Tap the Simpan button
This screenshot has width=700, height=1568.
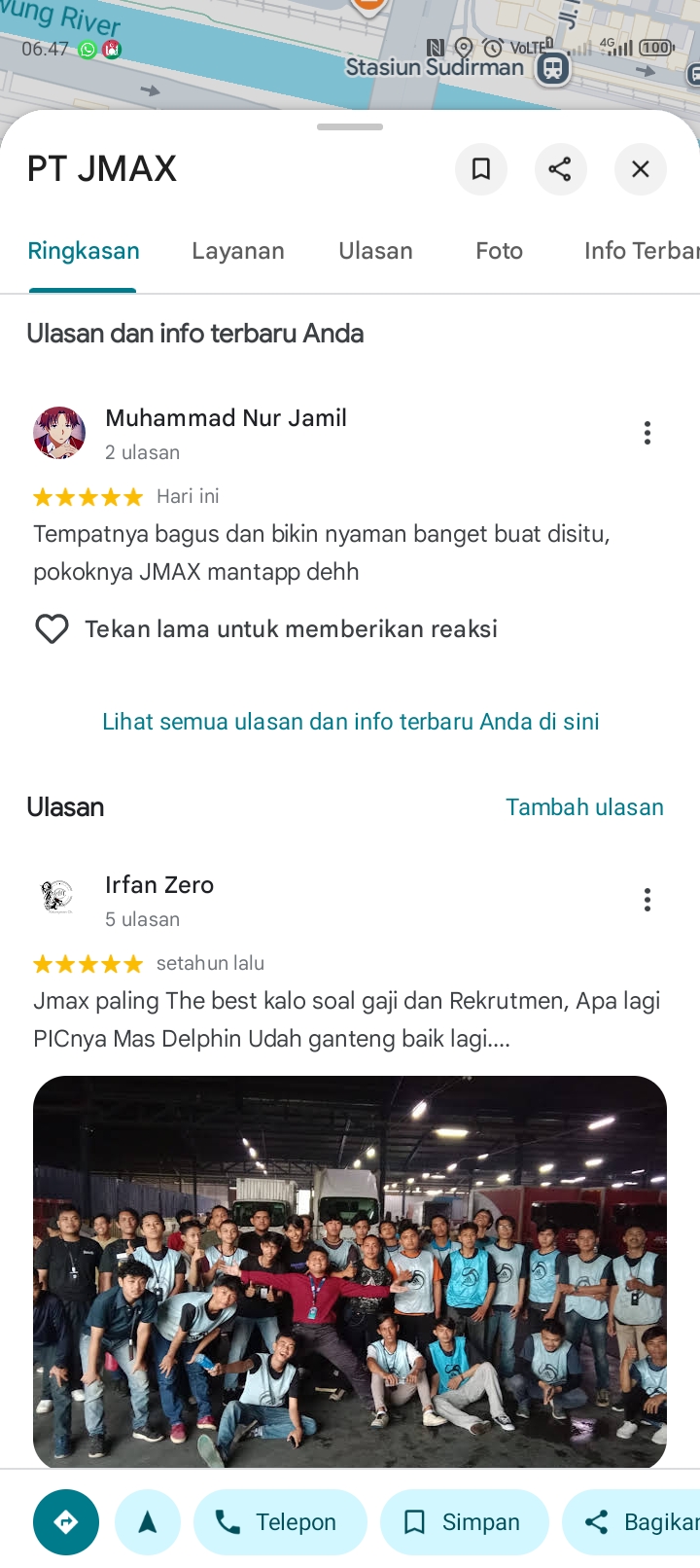click(464, 1522)
